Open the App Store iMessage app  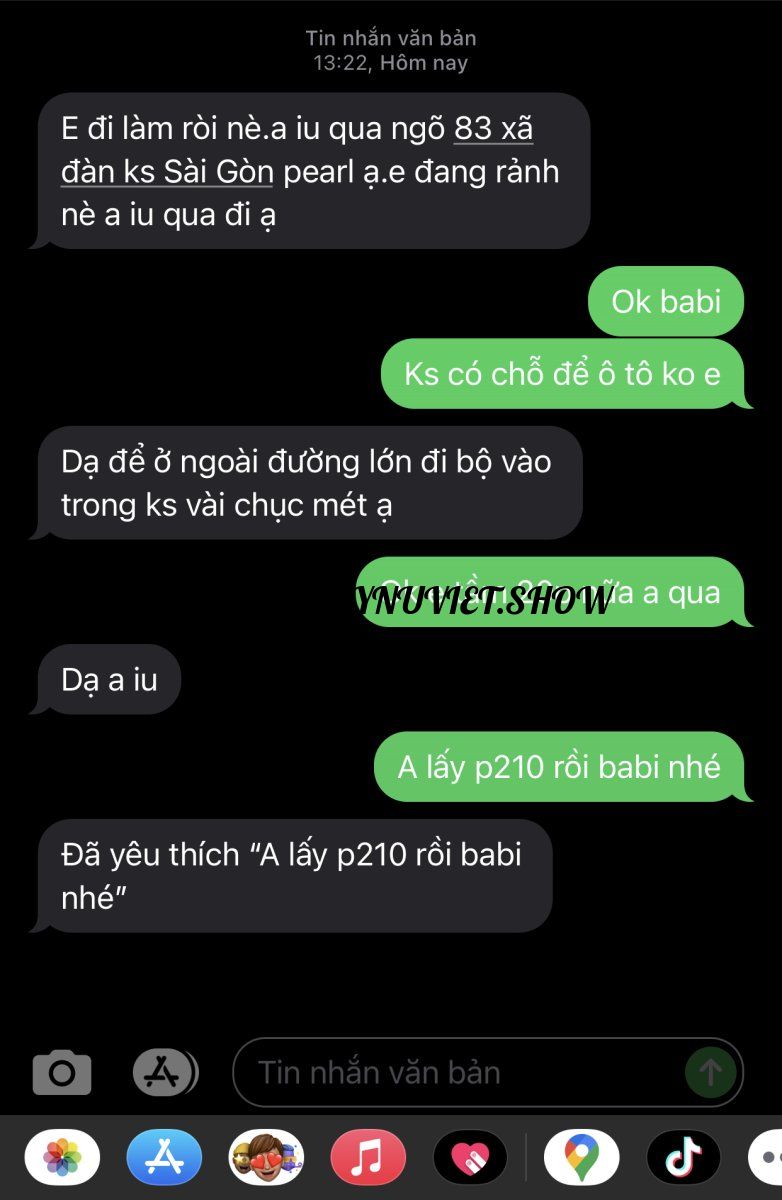164,1158
